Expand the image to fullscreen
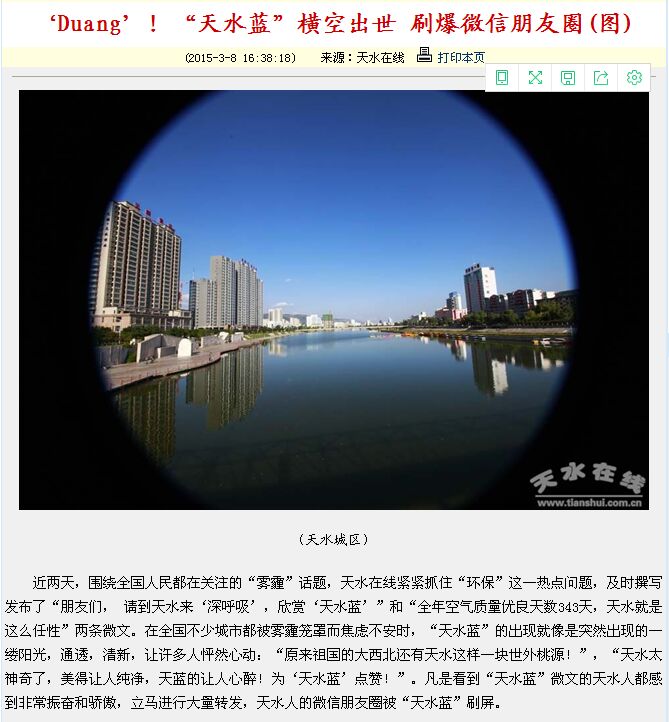Screen dimensions: 669x722 (535, 77)
